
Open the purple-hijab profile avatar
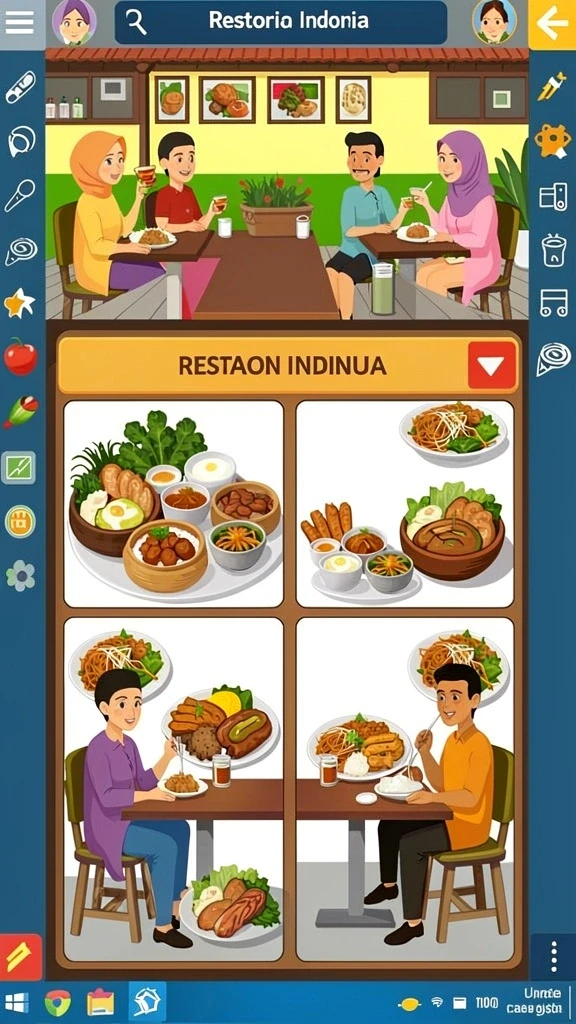74,22
